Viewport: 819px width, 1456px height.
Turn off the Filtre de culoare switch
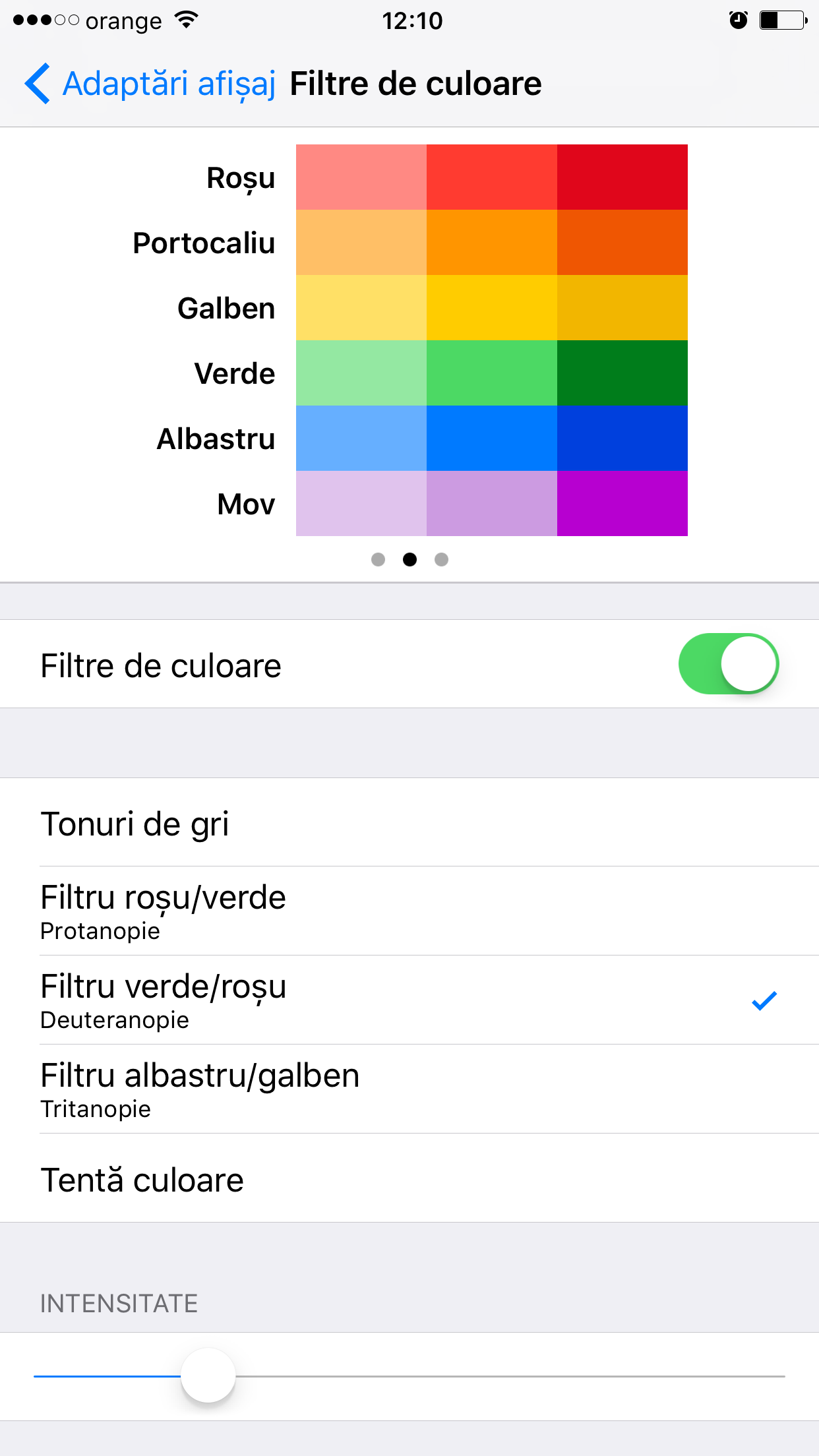pos(729,664)
